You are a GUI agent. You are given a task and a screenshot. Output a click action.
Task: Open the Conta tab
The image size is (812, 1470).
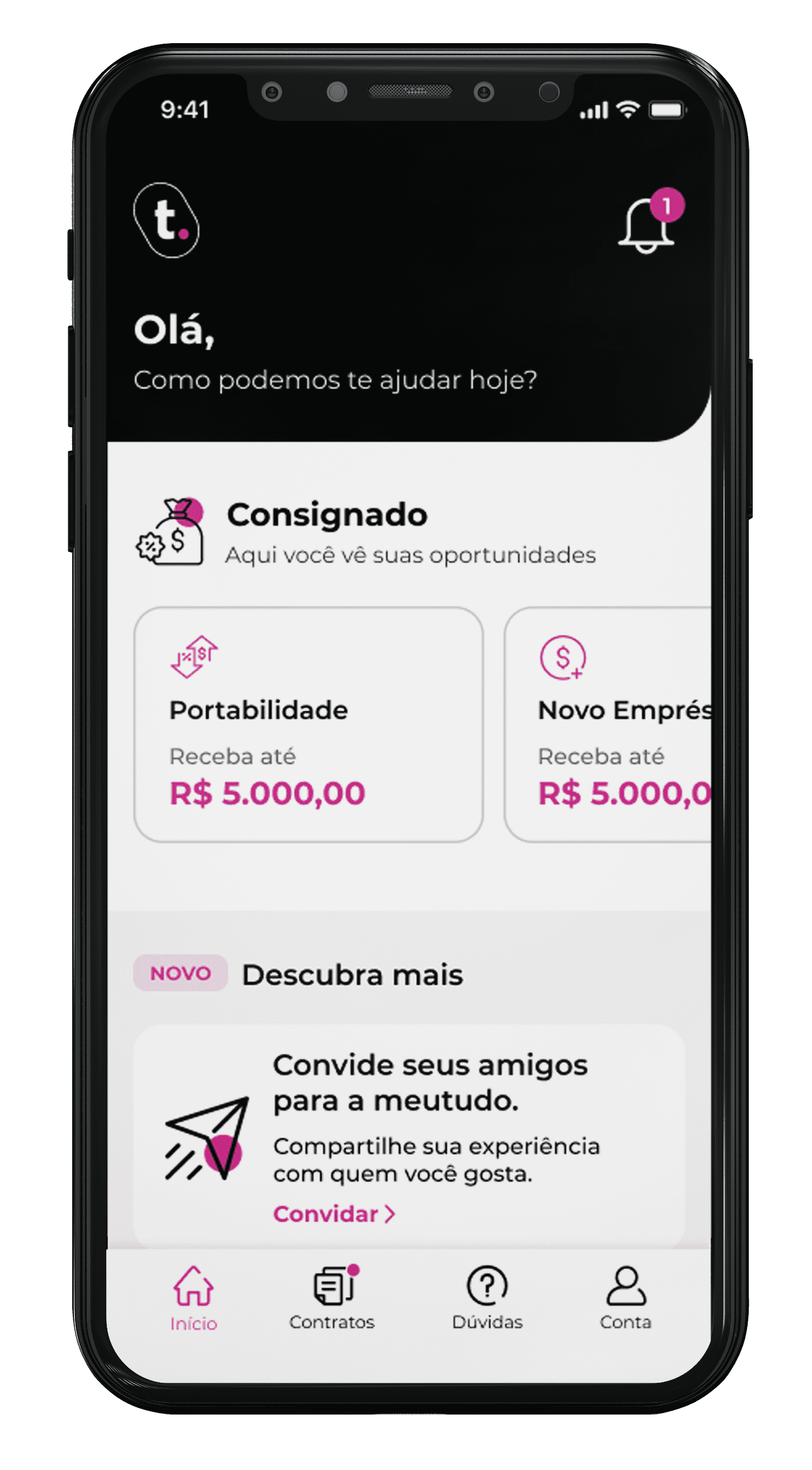tap(626, 1307)
